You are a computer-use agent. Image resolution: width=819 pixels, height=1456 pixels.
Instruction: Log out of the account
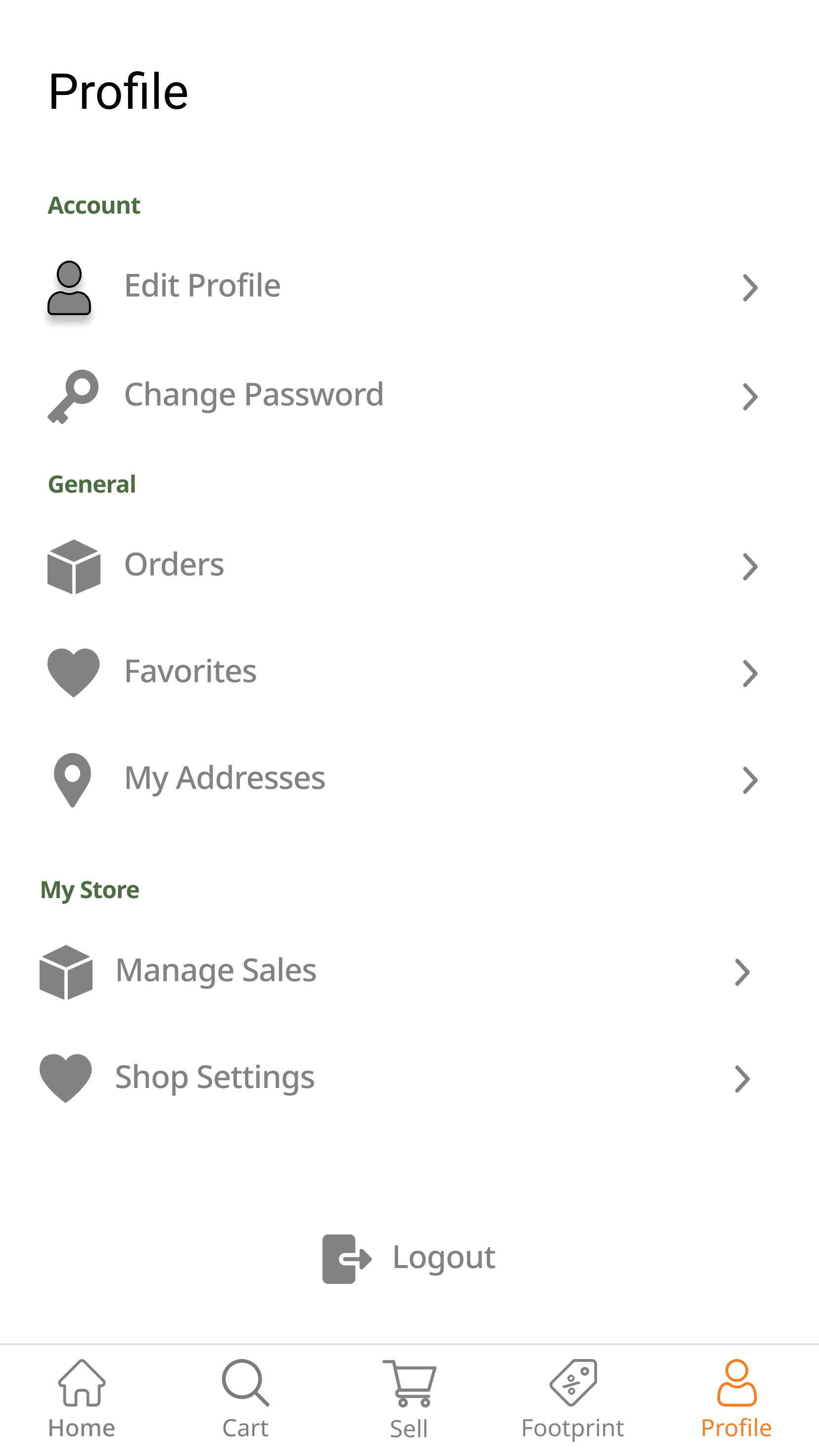[x=409, y=1258]
